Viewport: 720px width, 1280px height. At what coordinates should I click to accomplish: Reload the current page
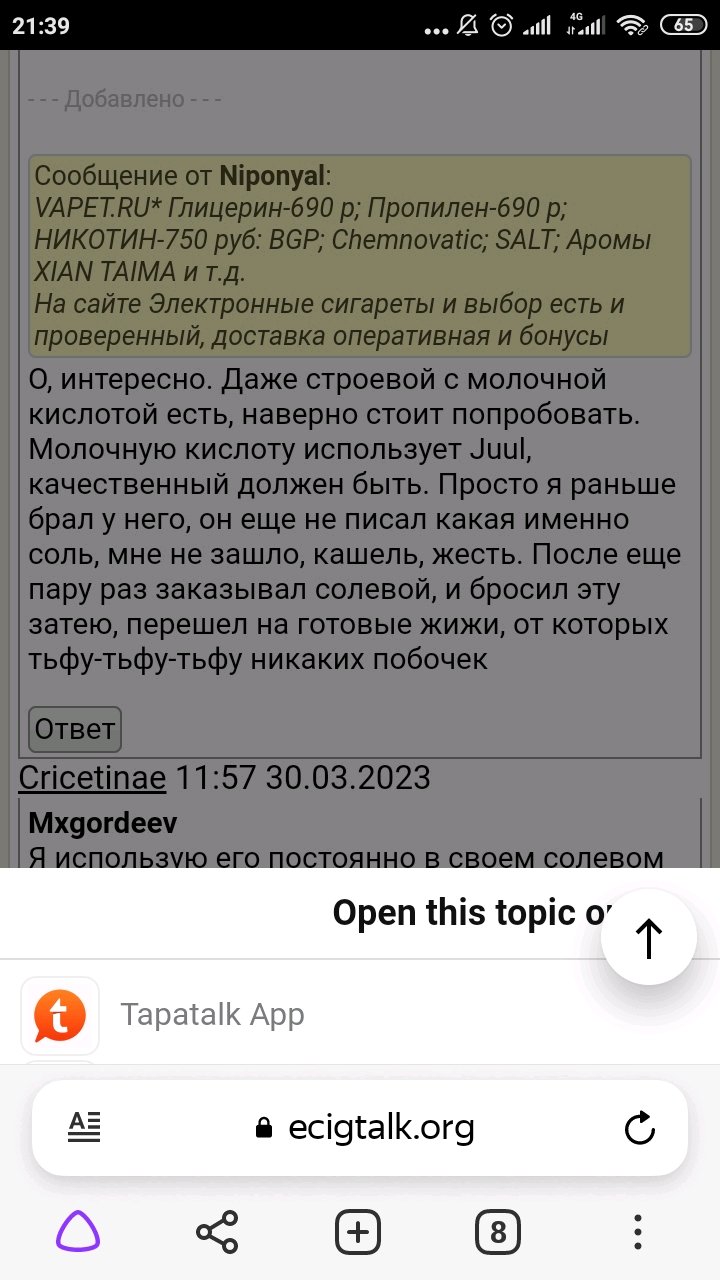coord(639,1128)
